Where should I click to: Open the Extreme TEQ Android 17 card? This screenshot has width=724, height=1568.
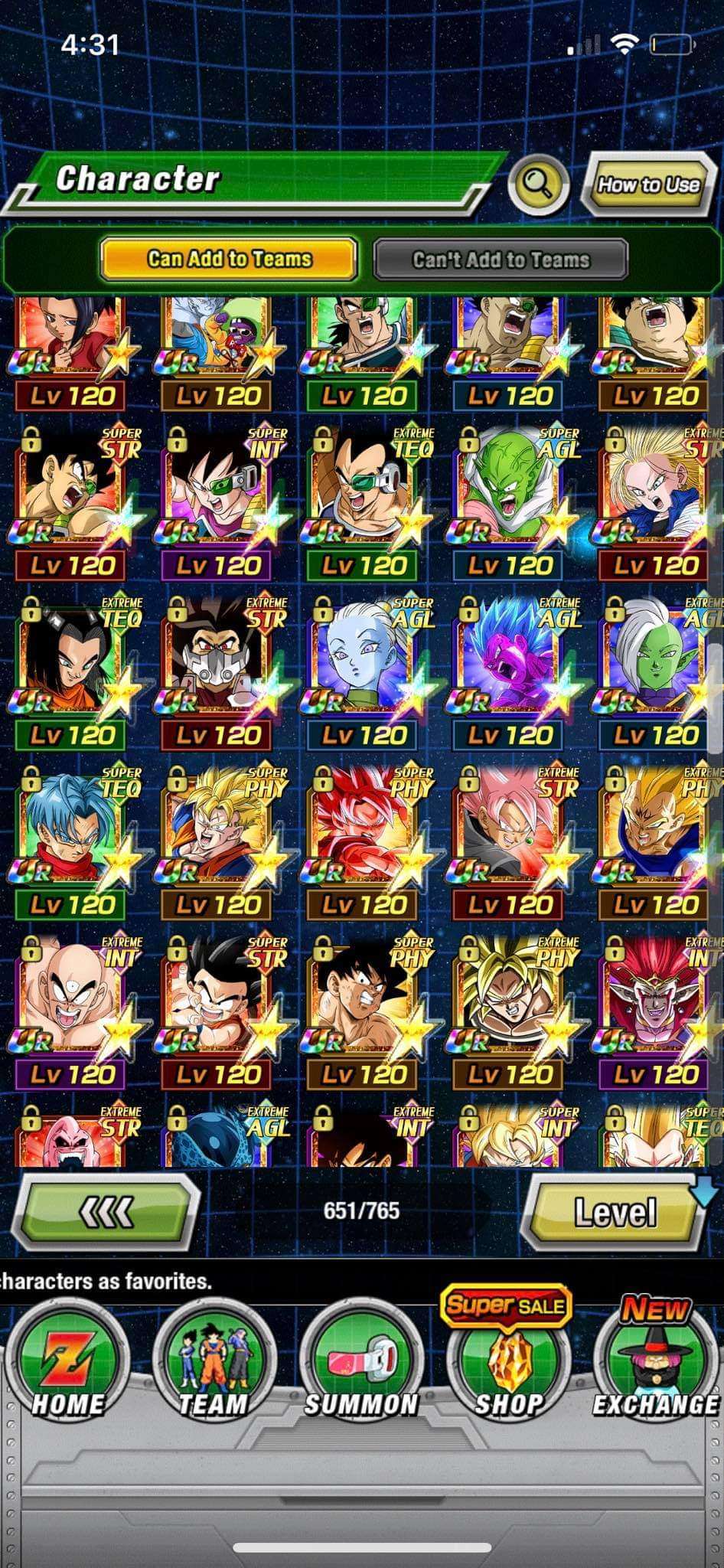[x=70, y=658]
